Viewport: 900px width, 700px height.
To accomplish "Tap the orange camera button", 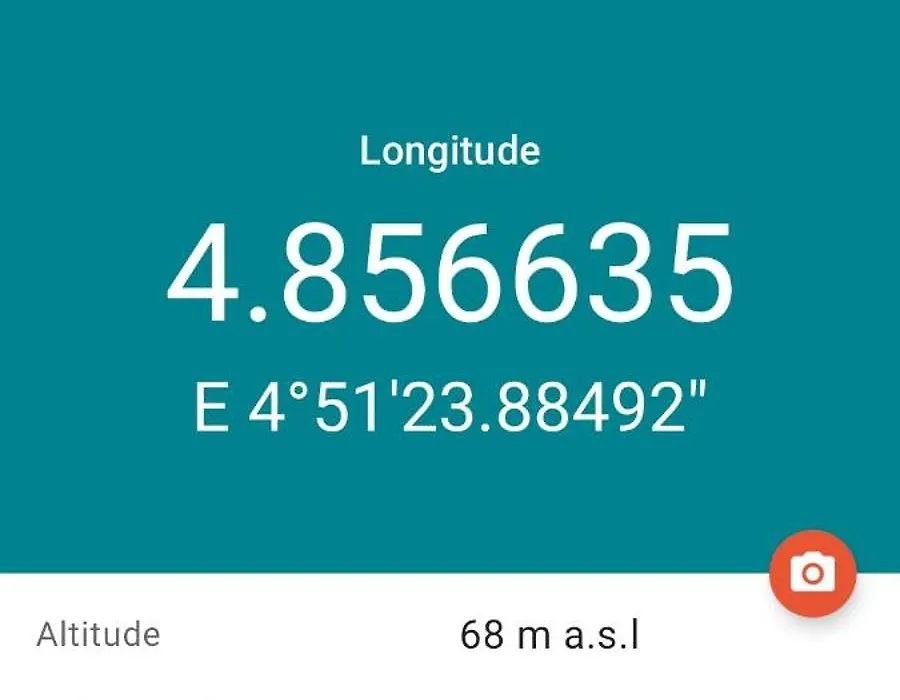I will (812, 573).
